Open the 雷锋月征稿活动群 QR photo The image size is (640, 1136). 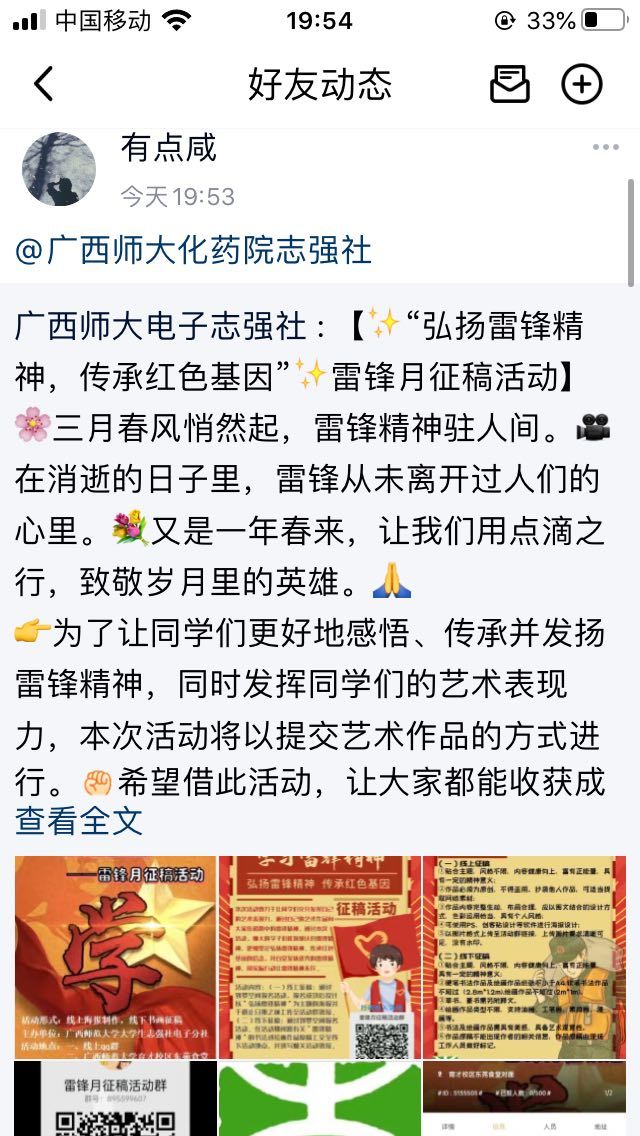pyautogui.click(x=115, y=1098)
